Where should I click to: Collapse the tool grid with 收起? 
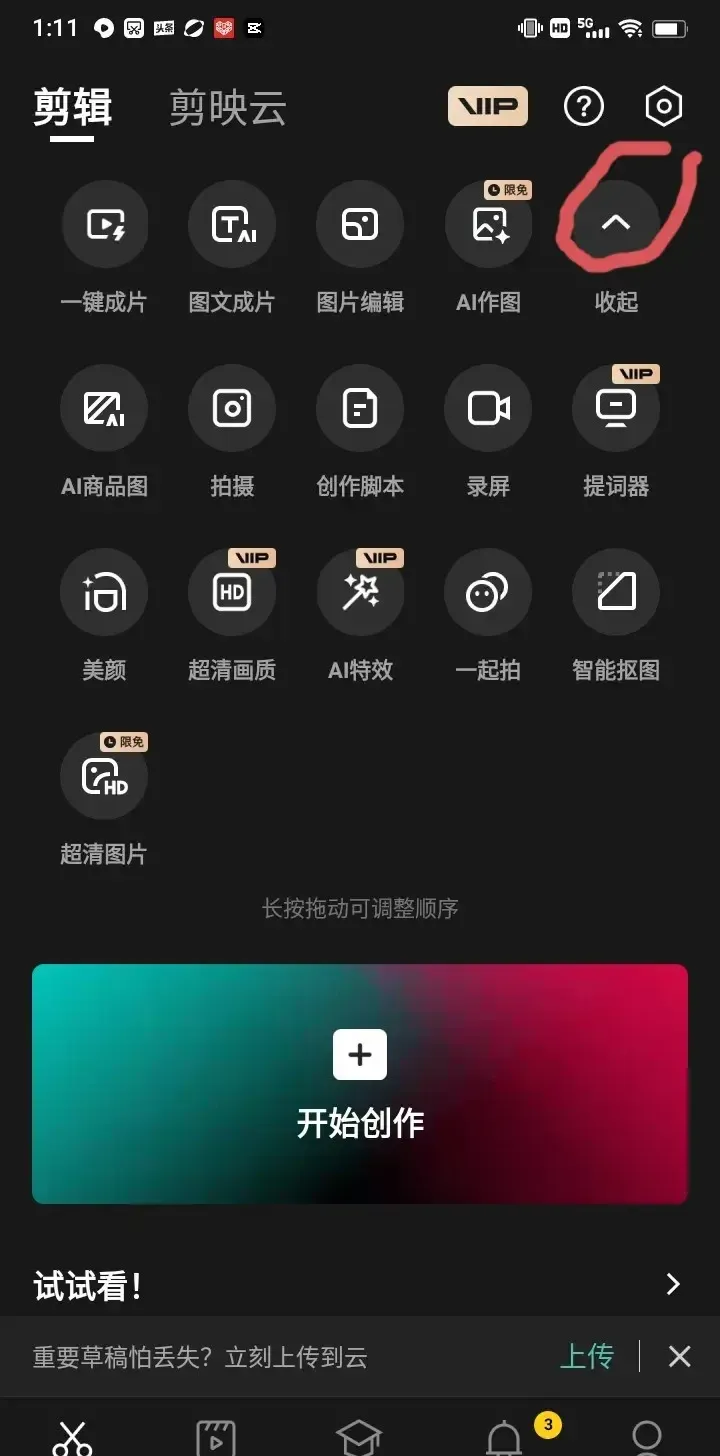click(615, 224)
